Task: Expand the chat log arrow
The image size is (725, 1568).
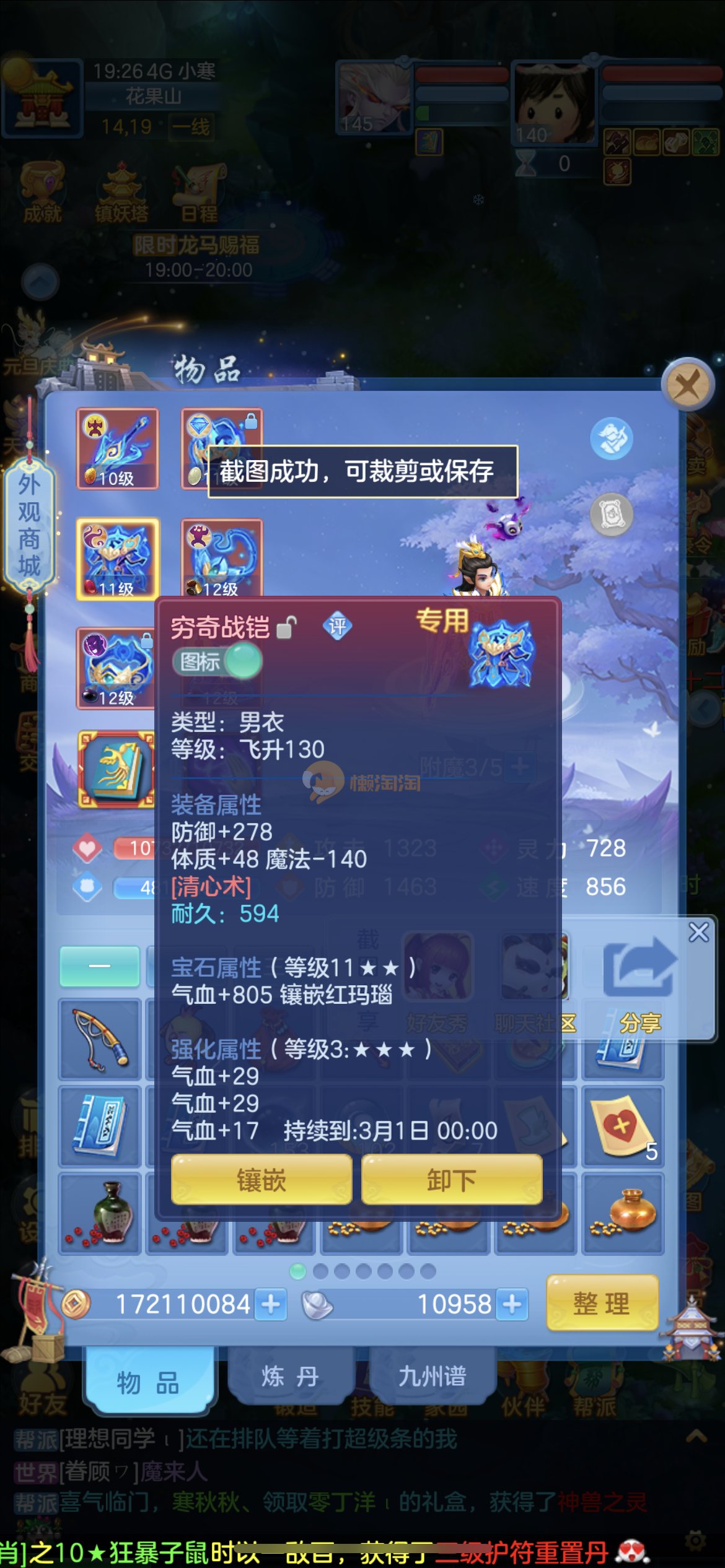Action: (x=696, y=1437)
